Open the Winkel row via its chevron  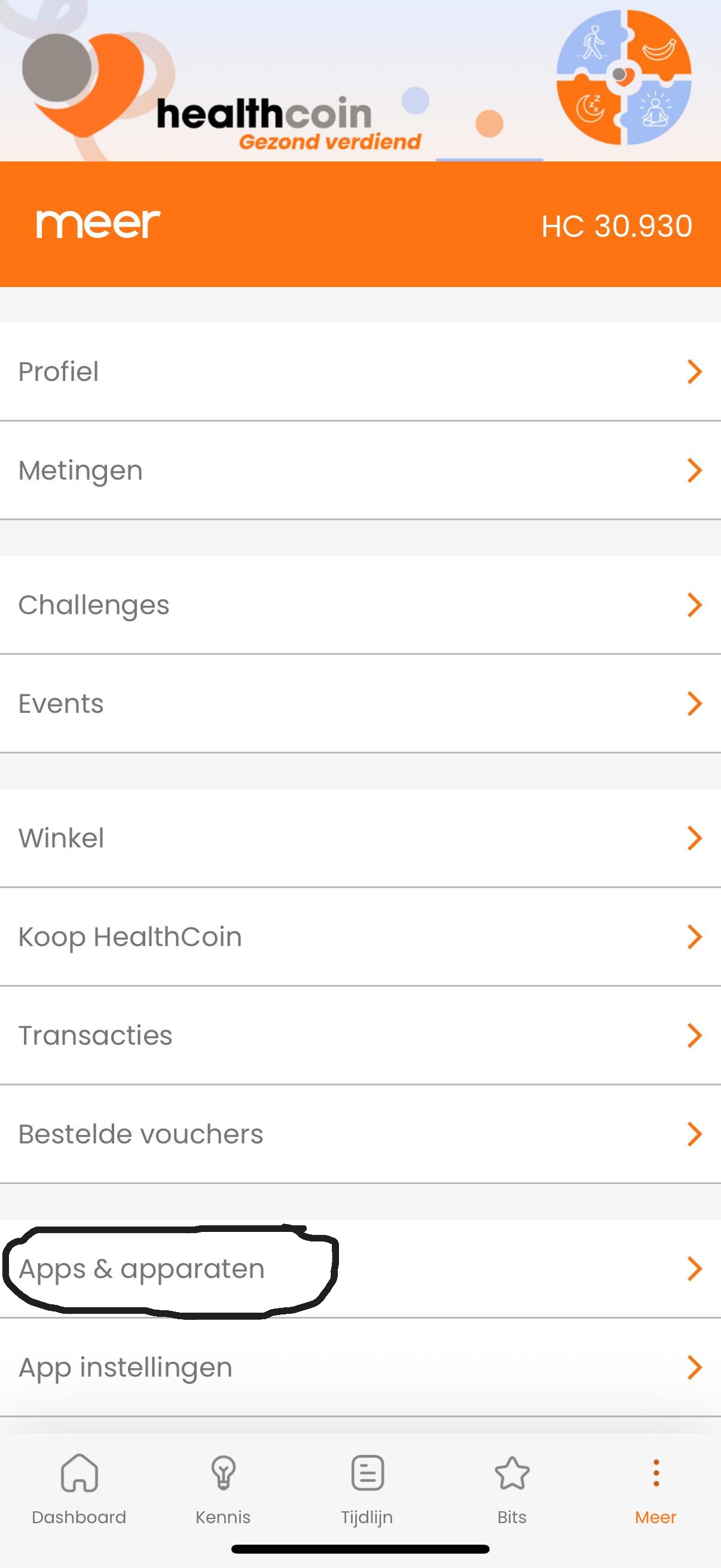click(x=693, y=838)
